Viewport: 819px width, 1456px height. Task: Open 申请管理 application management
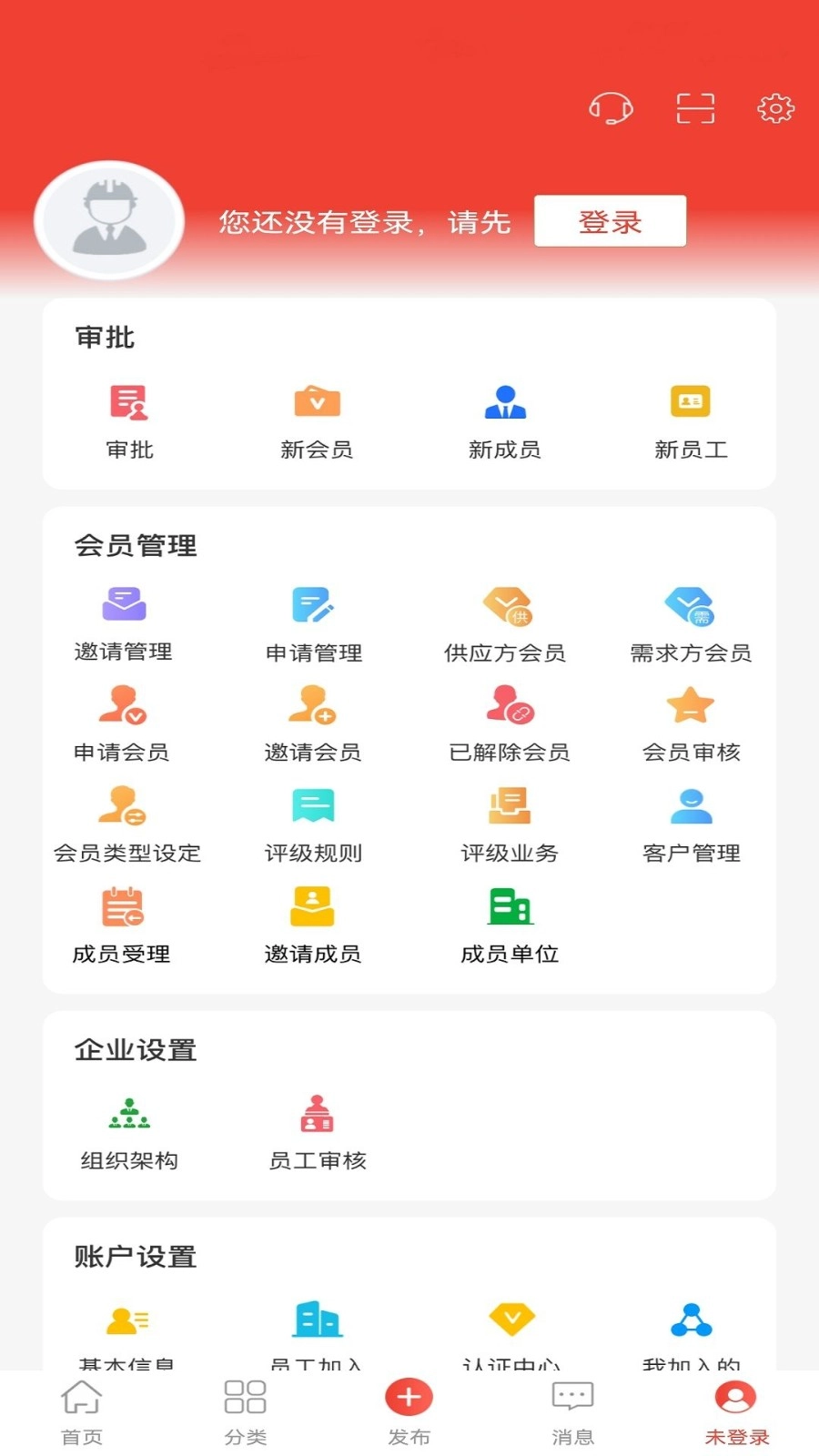coord(314,619)
